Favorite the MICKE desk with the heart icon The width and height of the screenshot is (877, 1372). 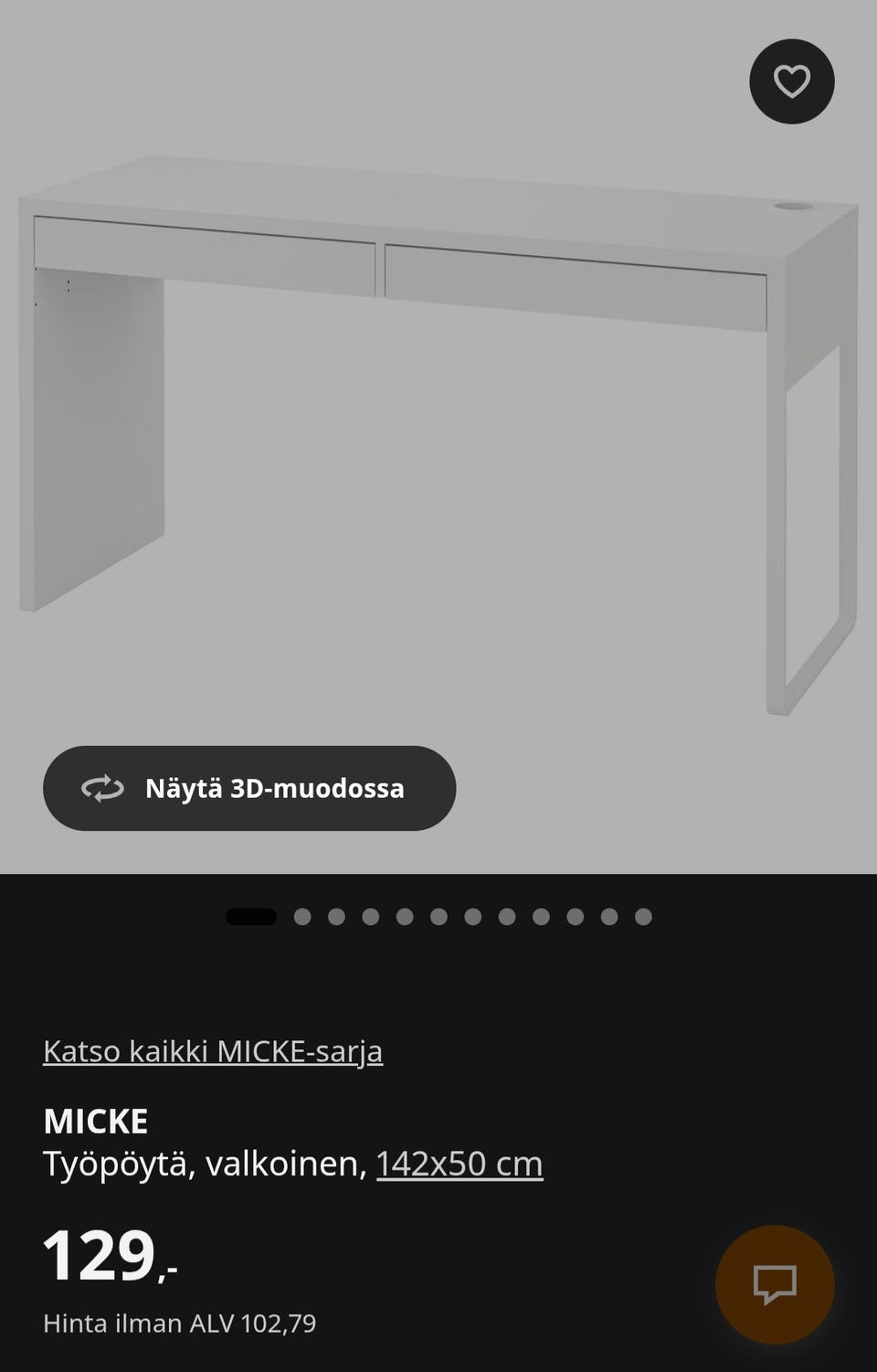[x=791, y=81]
